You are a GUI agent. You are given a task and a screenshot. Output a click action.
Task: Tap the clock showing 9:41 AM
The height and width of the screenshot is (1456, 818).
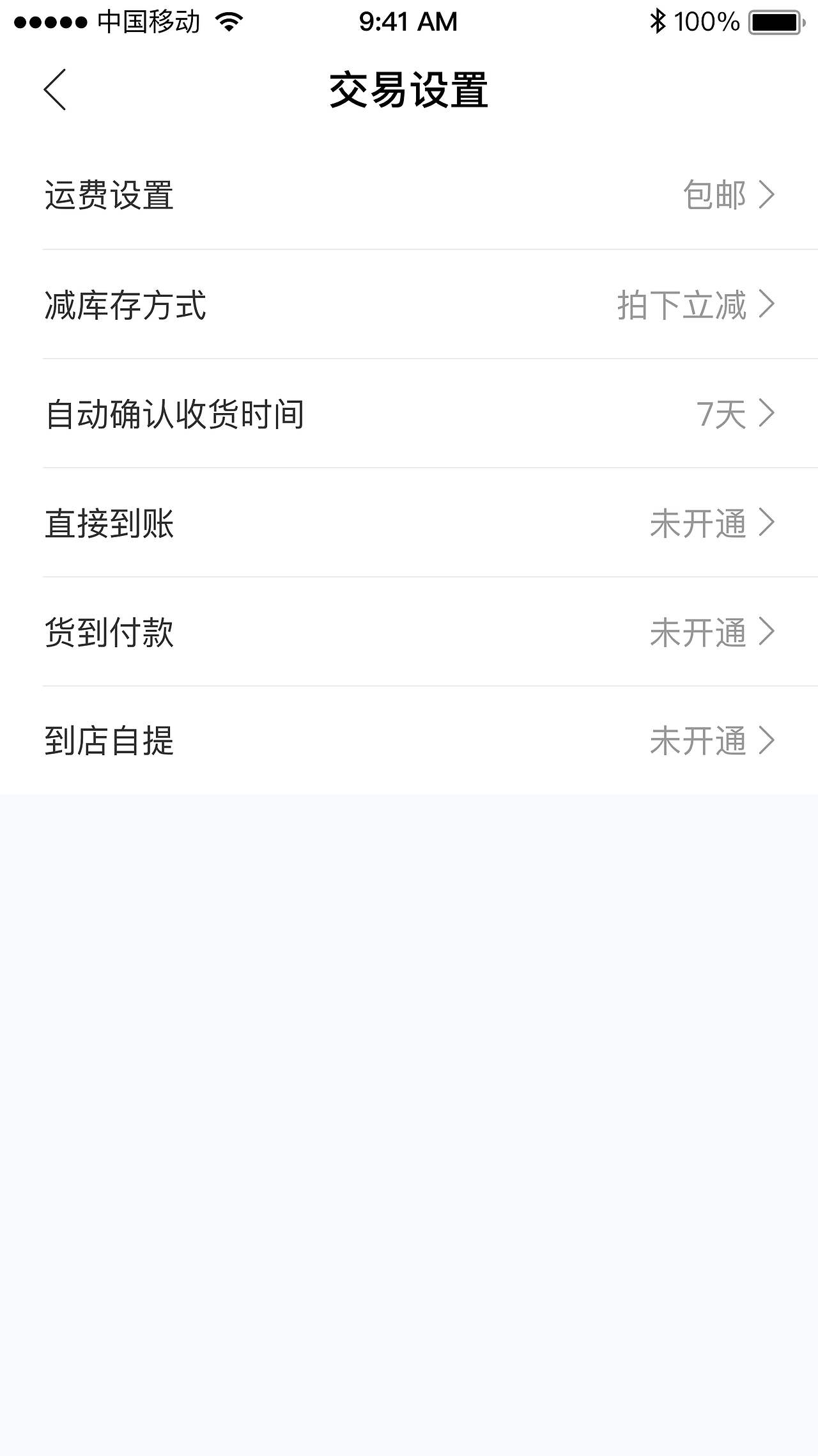(408, 21)
